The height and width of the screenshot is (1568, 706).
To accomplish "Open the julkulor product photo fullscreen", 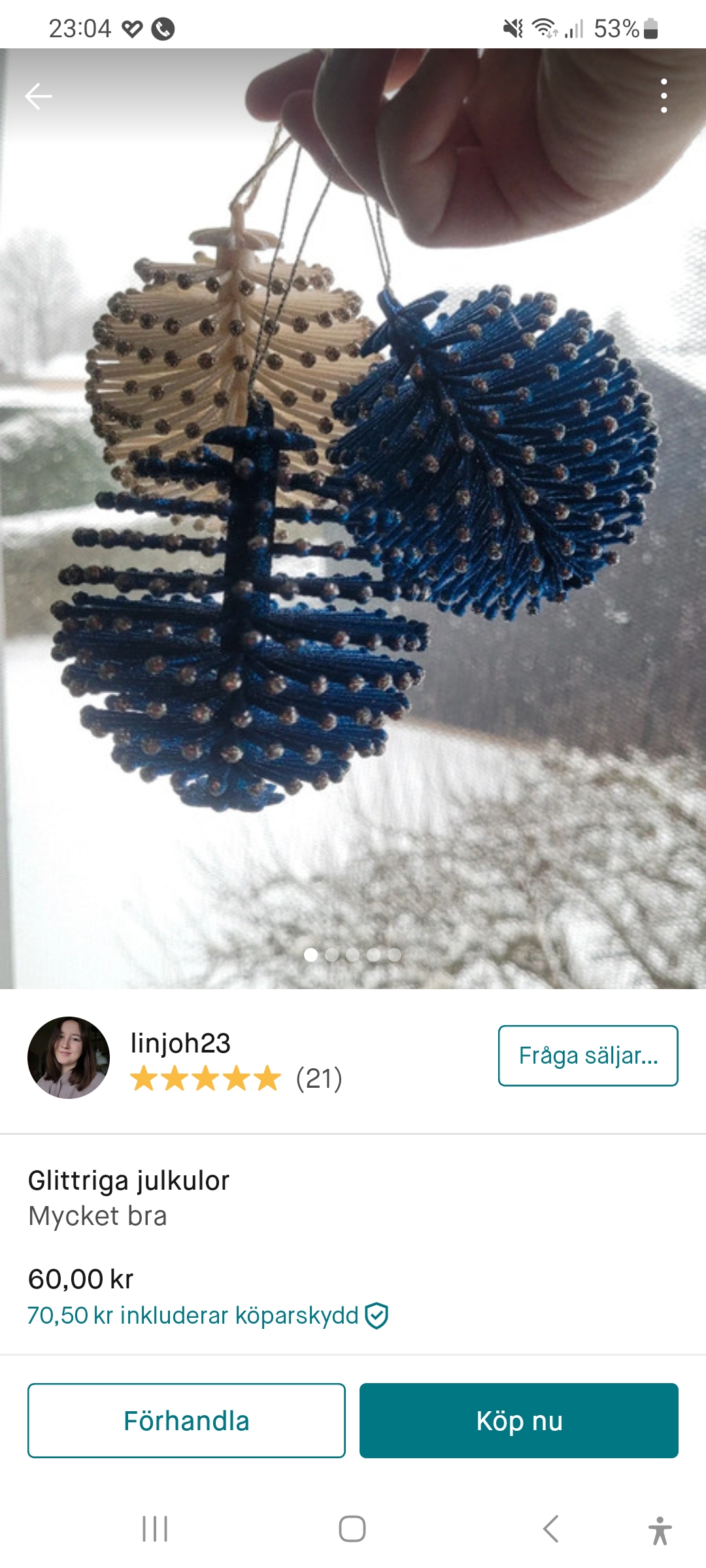I will point(353,523).
